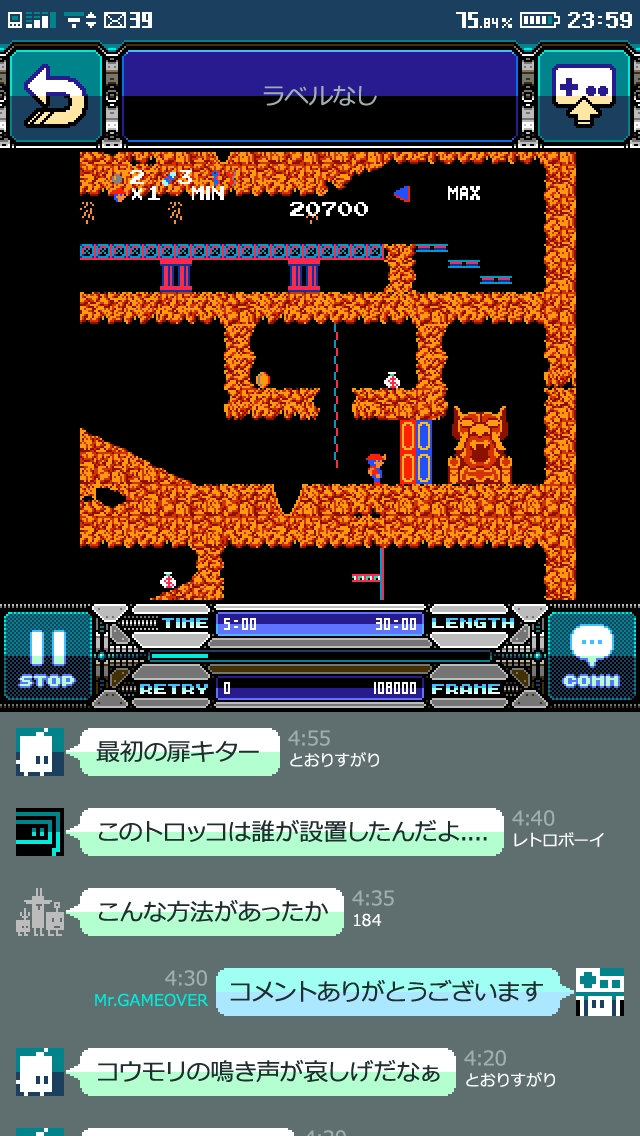The image size is (640, 1136).
Task: Open the gamepad upload icon
Action: point(584,96)
